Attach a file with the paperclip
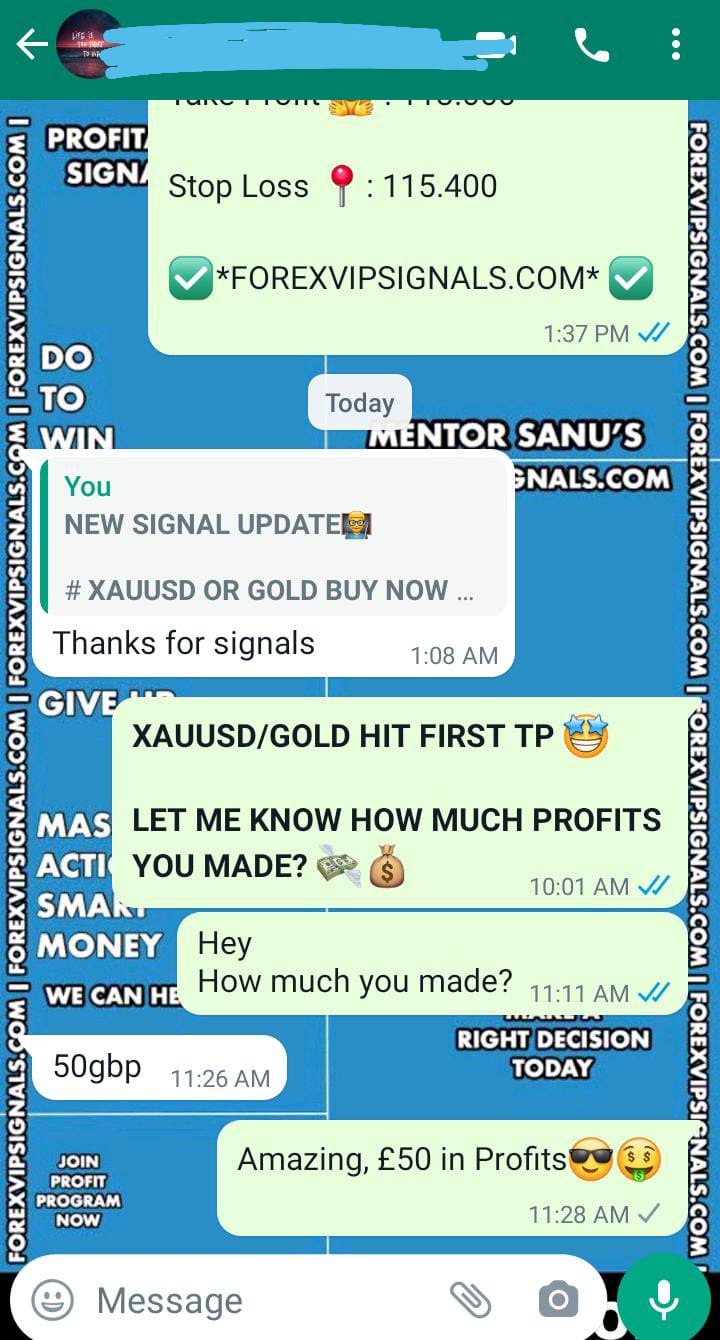This screenshot has height=1340, width=720. point(470,1300)
